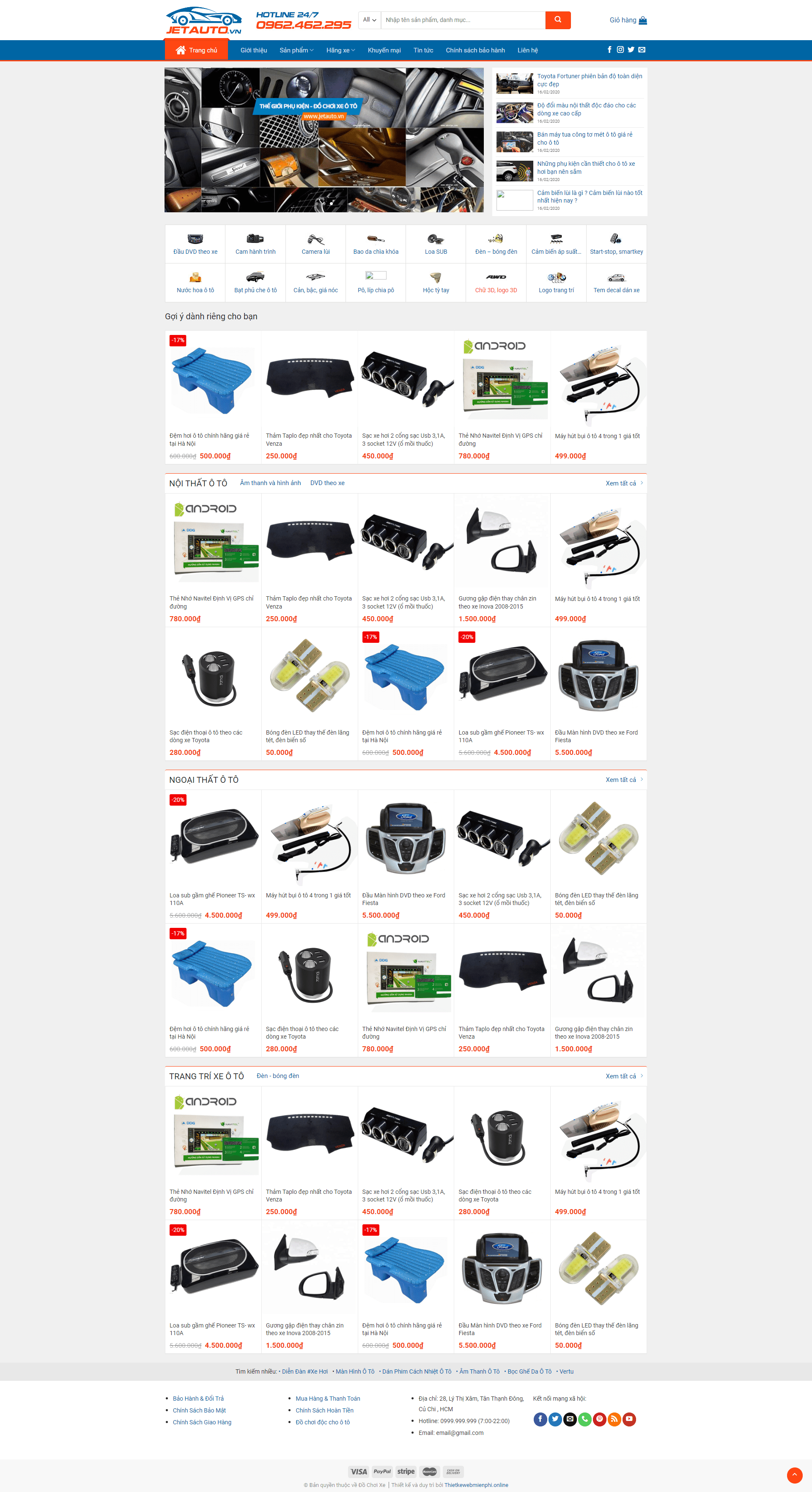812x1492 pixels.
Task: Open the Âm thanh và hình ảnh link
Action: 271,483
